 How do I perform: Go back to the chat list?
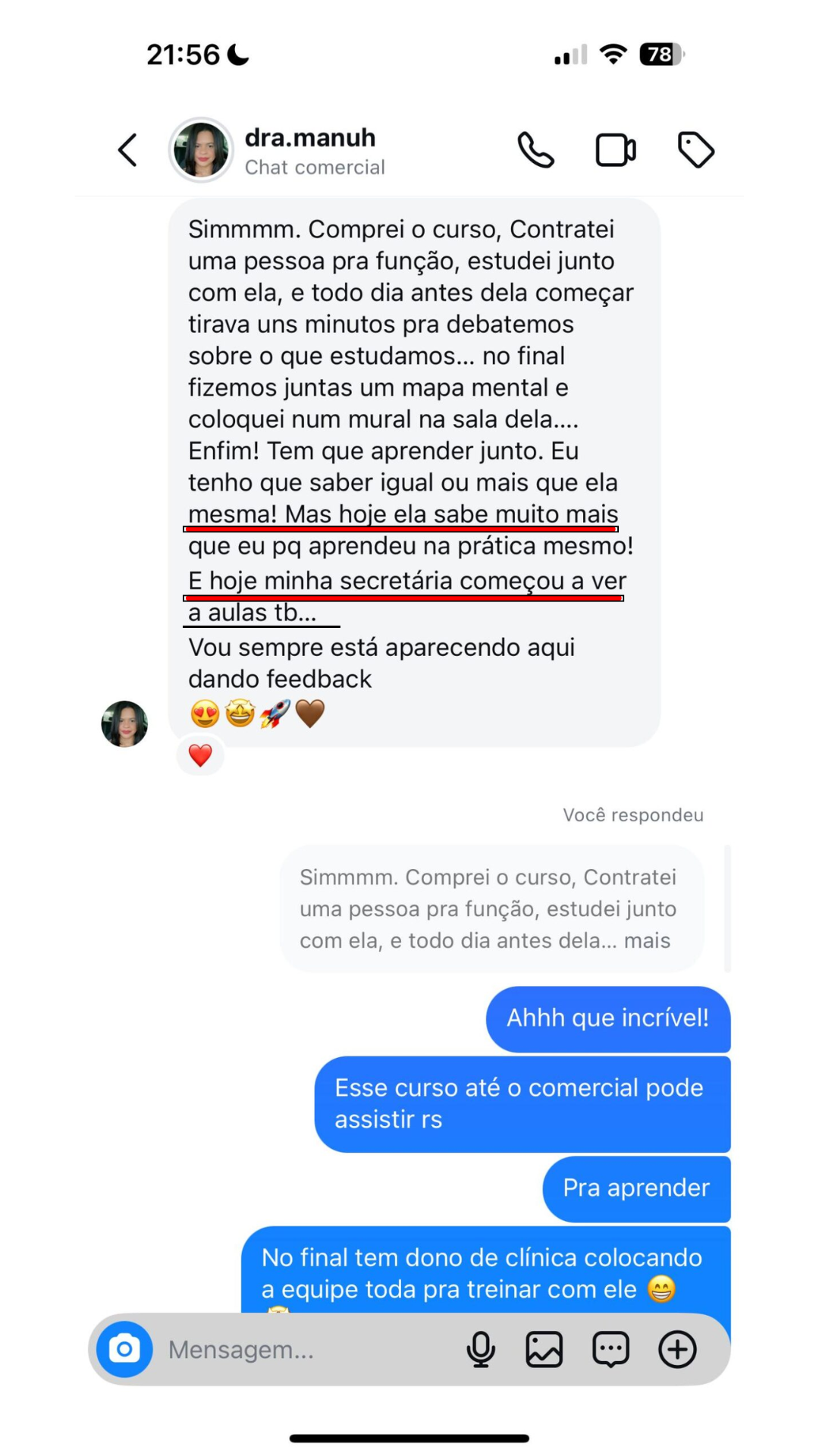click(x=127, y=150)
